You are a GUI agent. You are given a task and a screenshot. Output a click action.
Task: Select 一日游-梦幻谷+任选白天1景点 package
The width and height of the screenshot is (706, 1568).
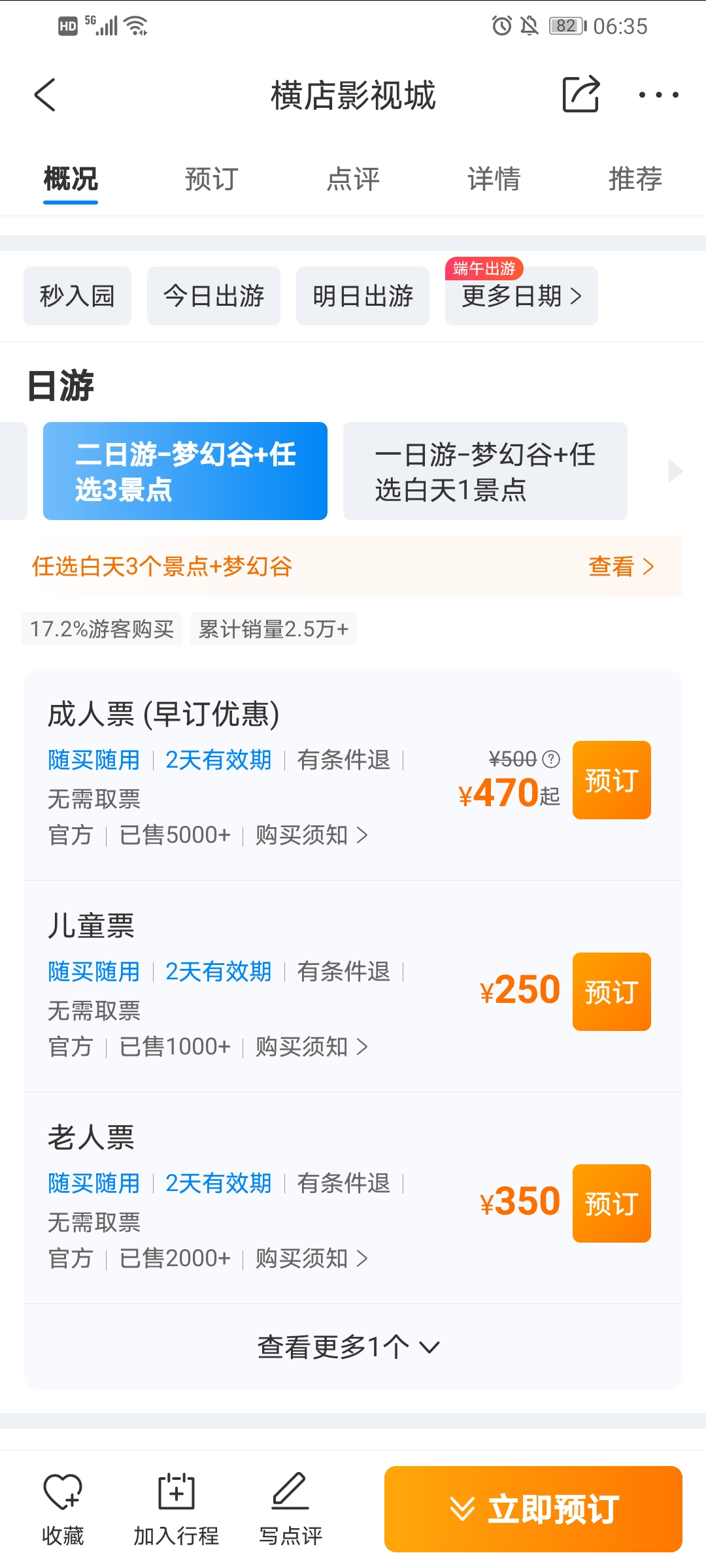click(x=485, y=471)
